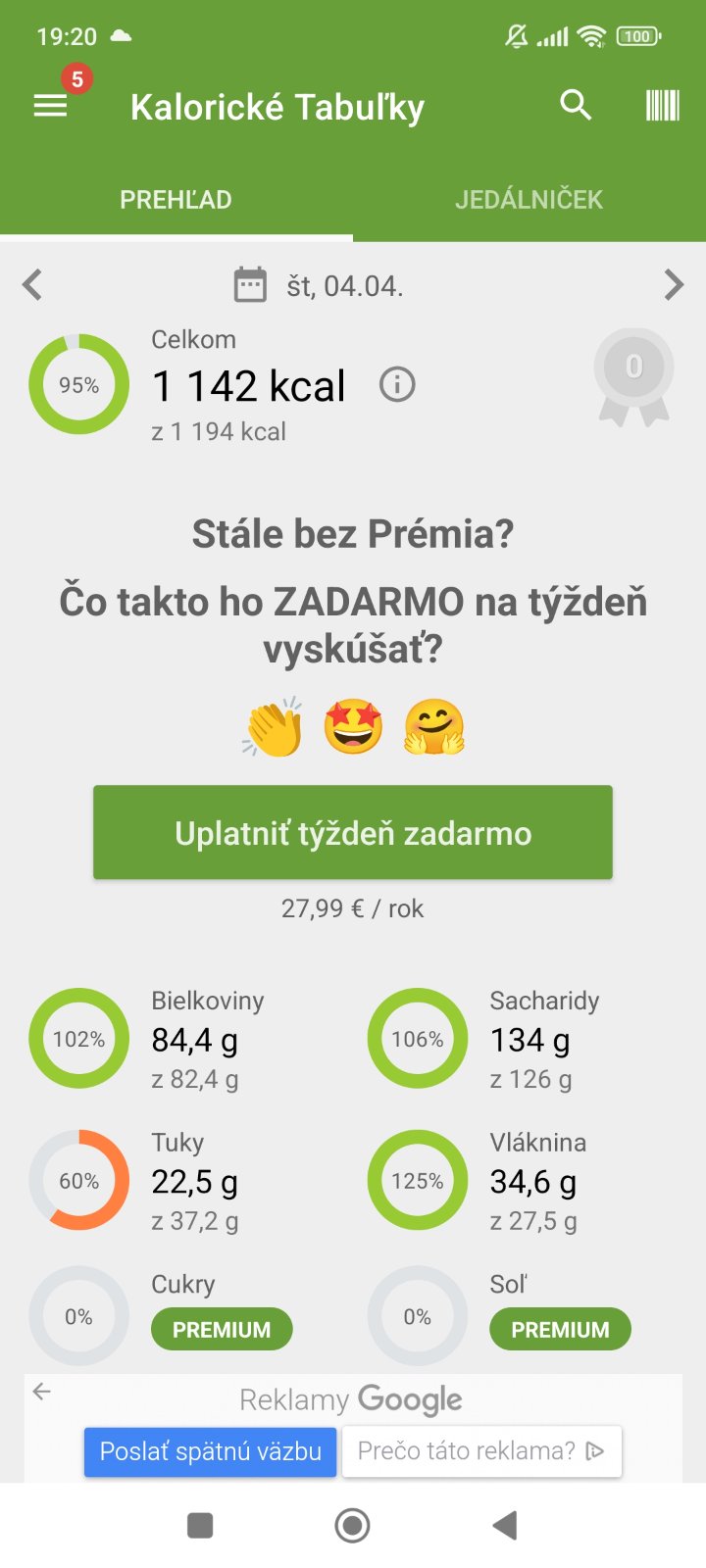Go to the system home screen
Image resolution: width=706 pixels, height=1568 pixels.
pos(352,1525)
